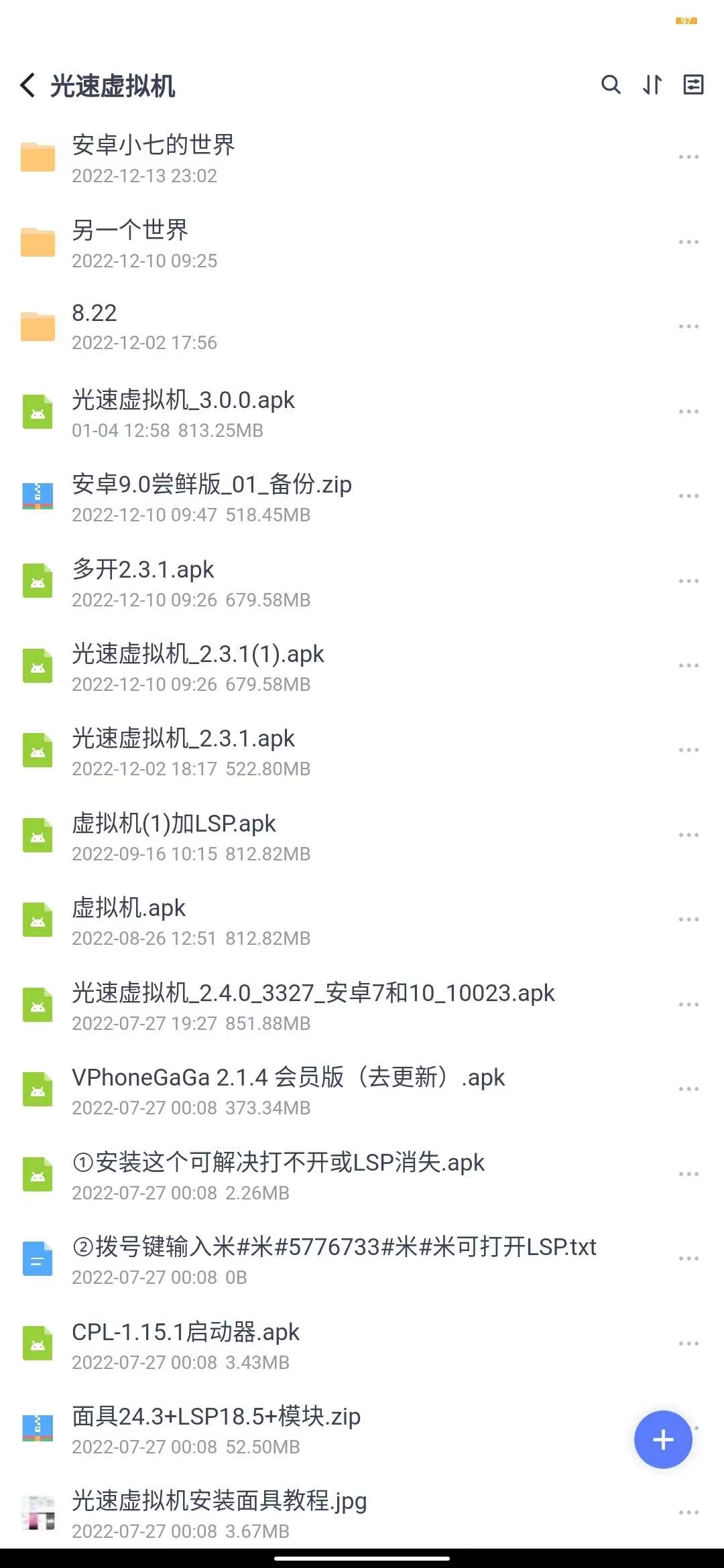Open the search icon
Image resolution: width=724 pixels, height=1568 pixels.
(x=611, y=85)
